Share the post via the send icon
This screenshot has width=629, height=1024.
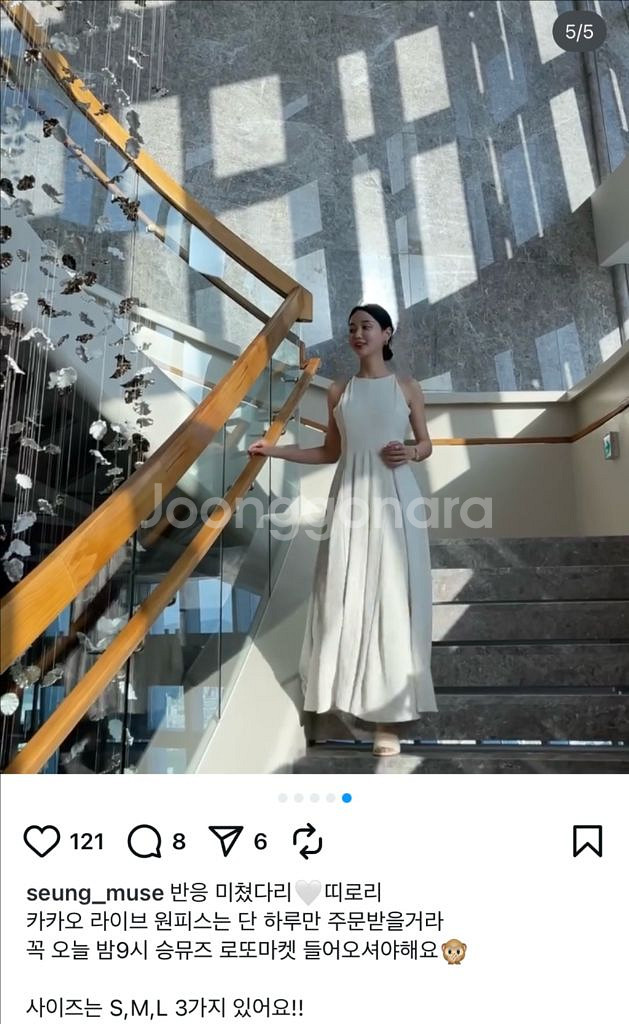click(226, 841)
